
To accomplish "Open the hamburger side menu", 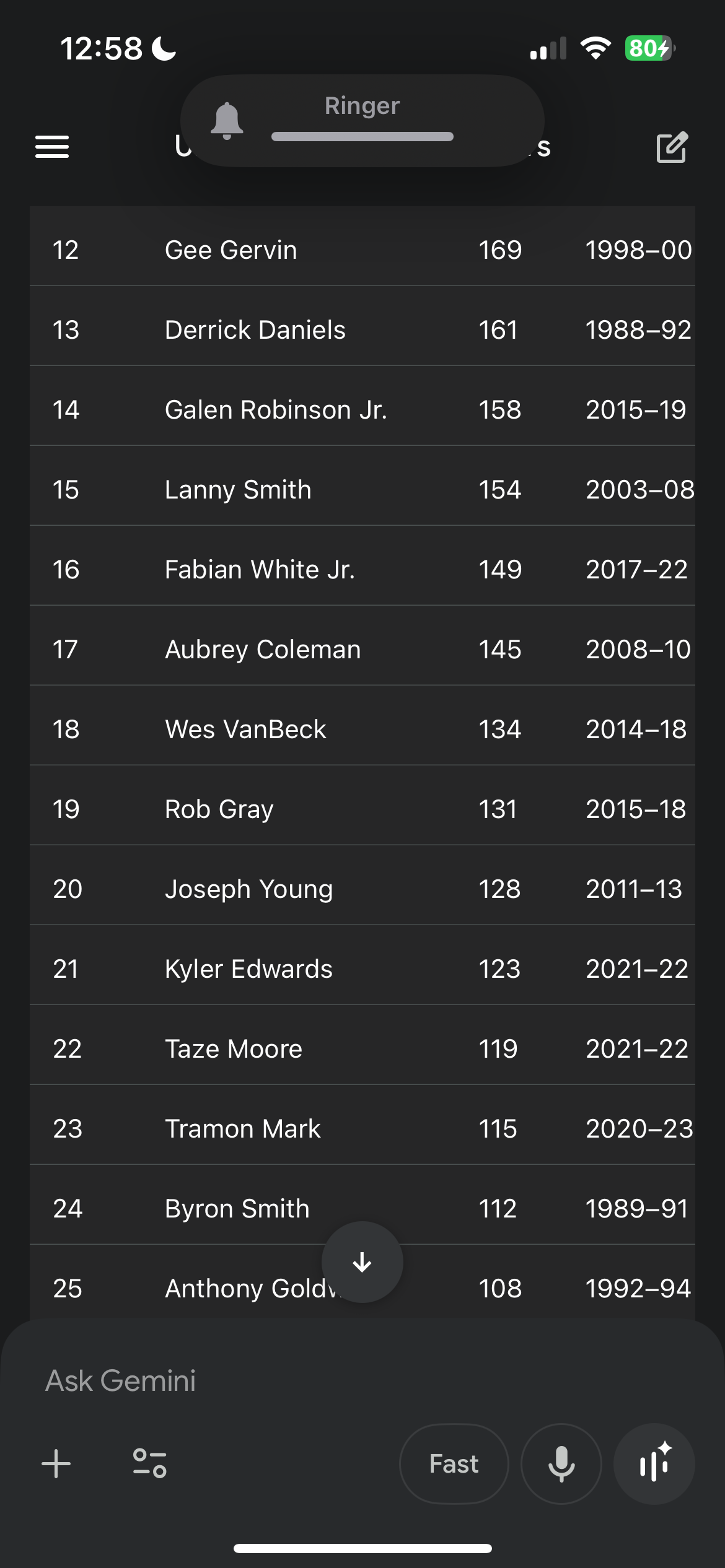I will (52, 147).
